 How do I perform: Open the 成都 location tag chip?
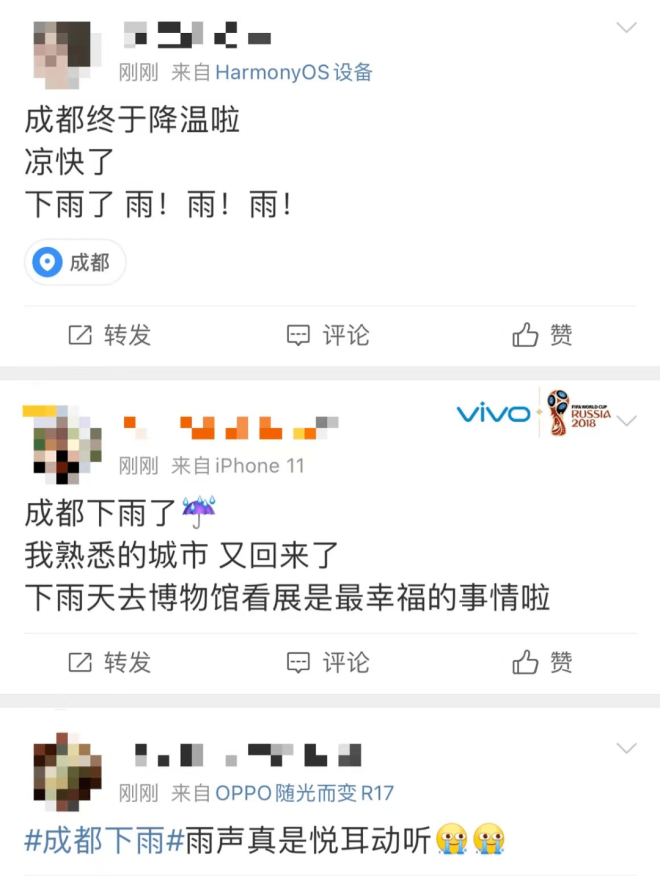76,262
